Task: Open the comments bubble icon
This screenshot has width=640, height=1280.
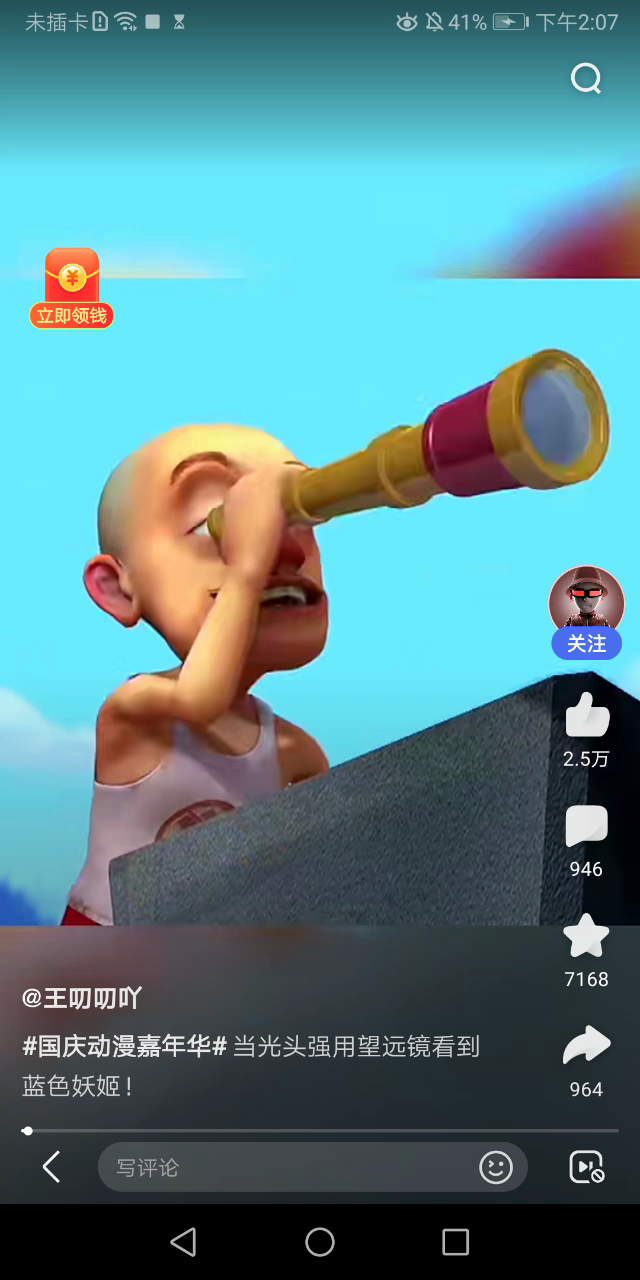Action: coord(586,828)
